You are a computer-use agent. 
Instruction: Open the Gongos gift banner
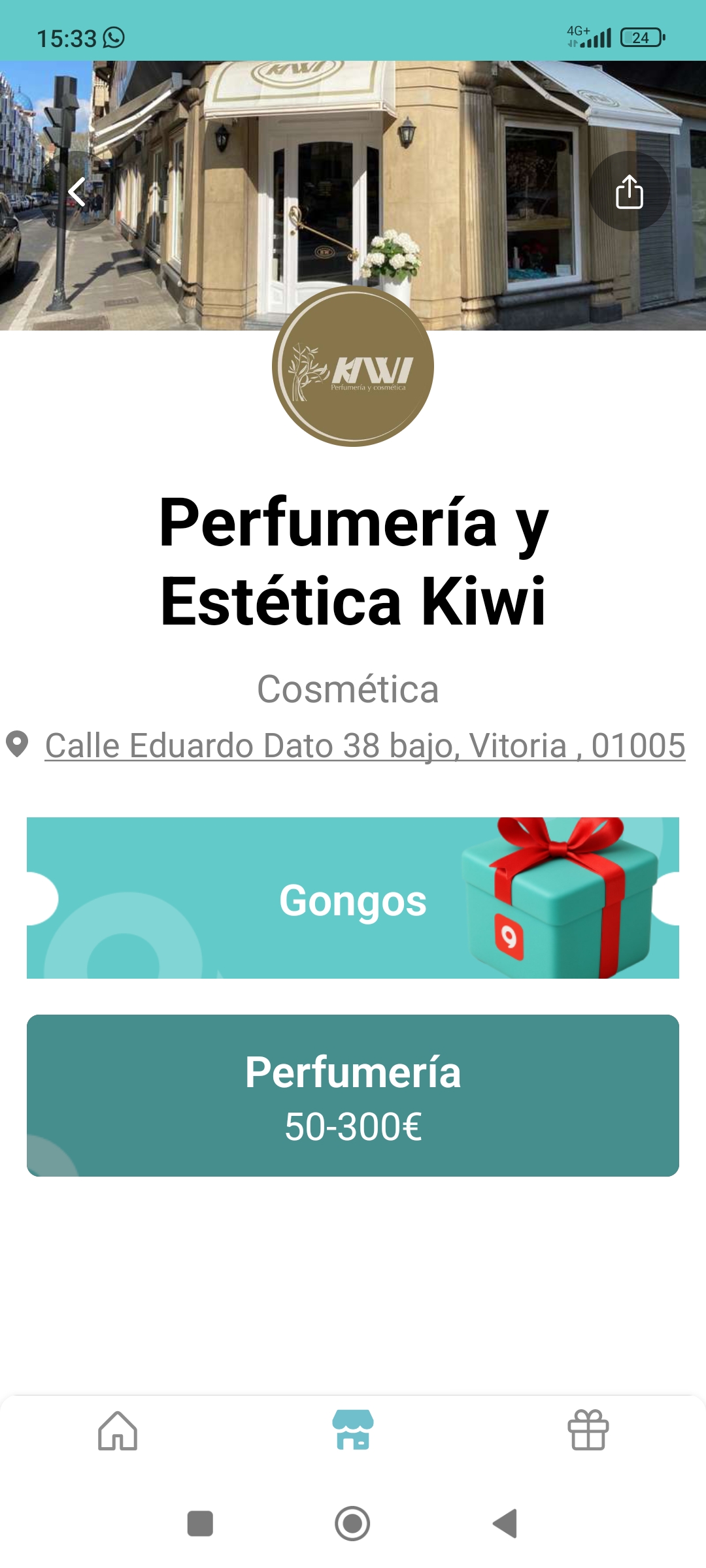pos(353,898)
